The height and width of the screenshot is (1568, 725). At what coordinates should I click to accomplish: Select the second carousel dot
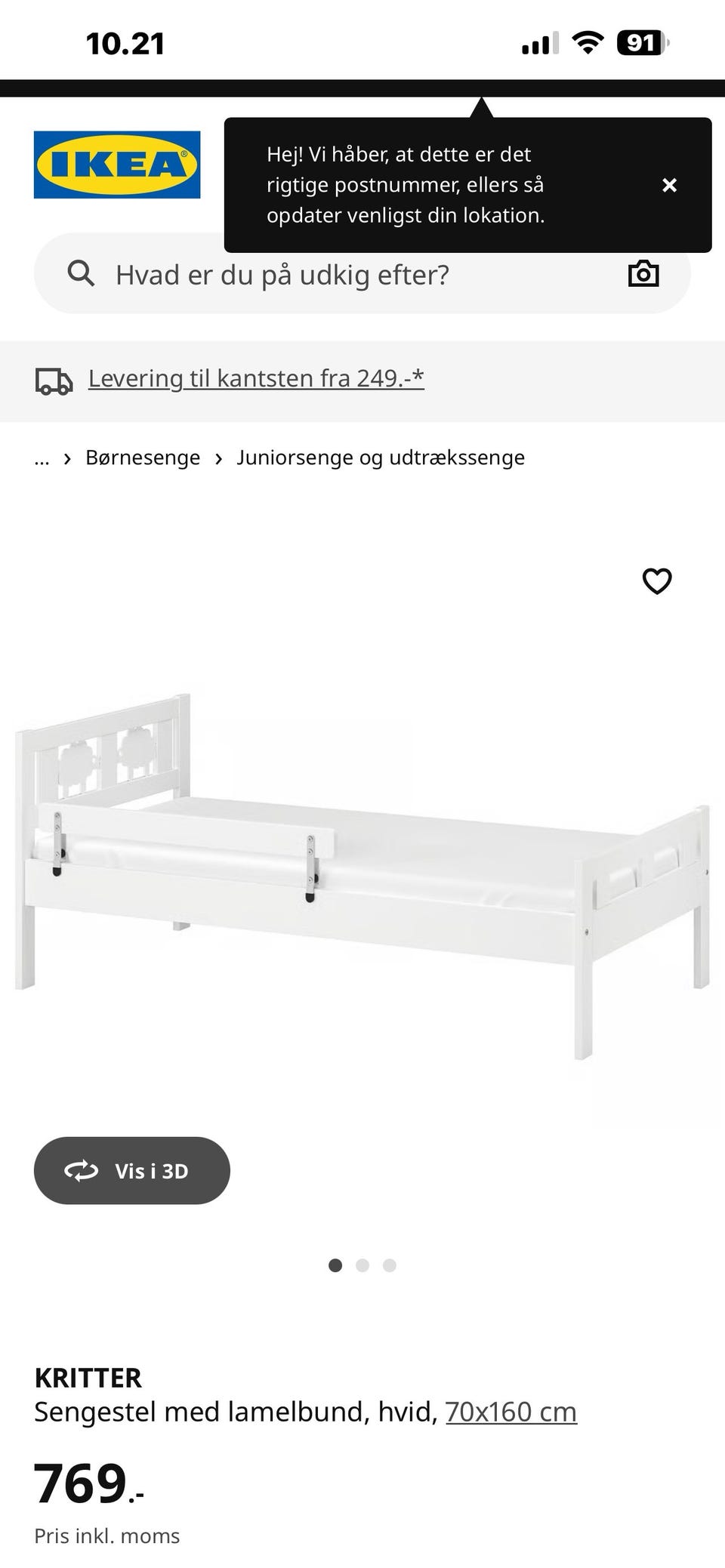click(x=362, y=1265)
